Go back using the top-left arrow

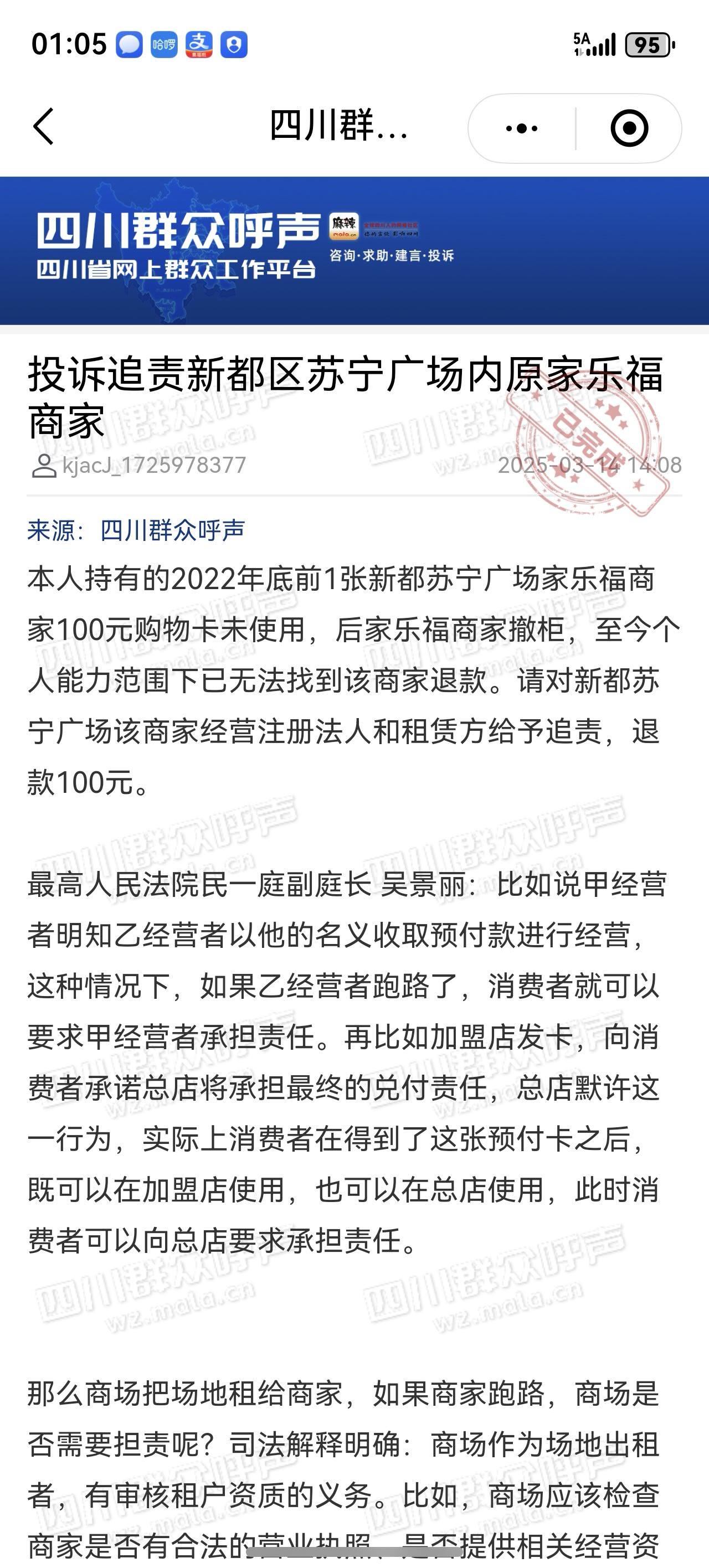44,127
